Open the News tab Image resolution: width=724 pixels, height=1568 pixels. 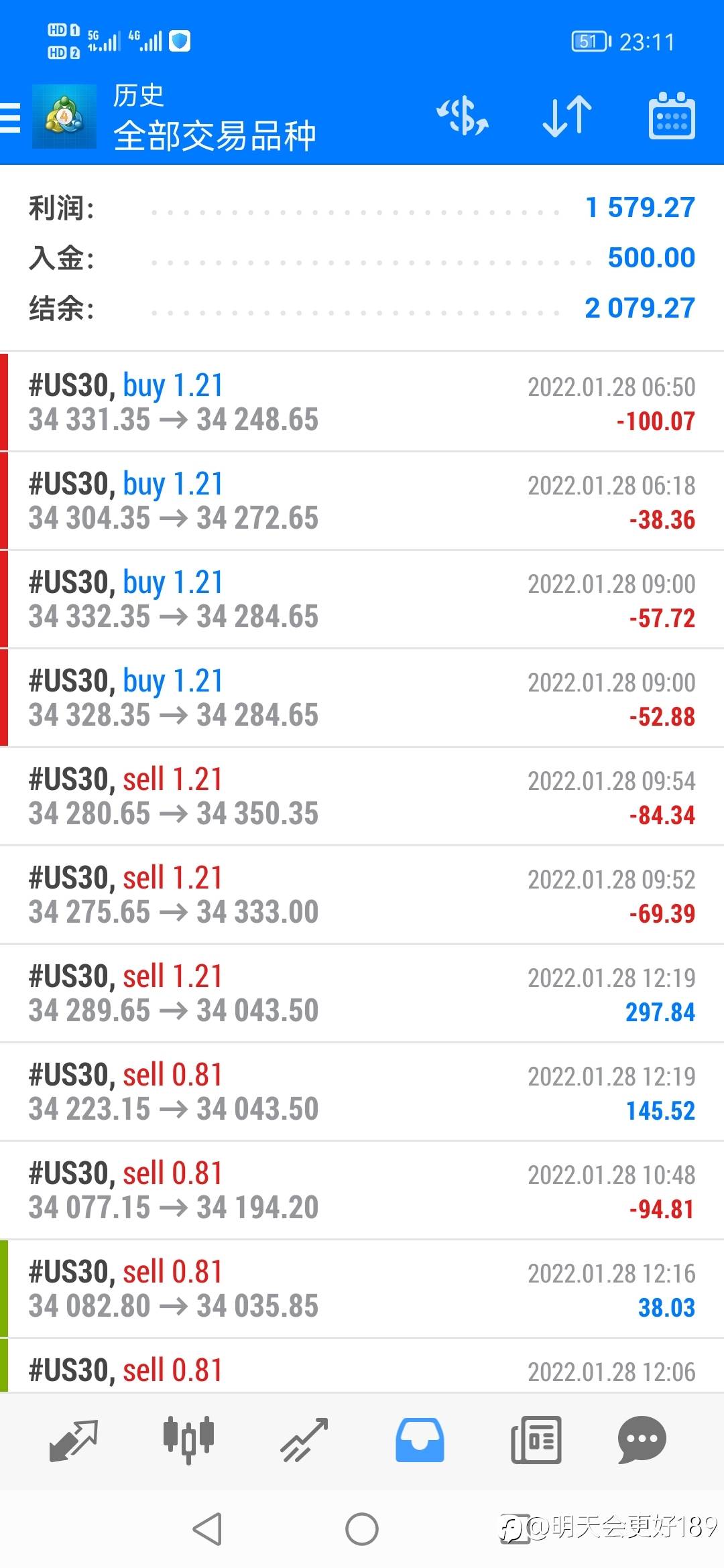536,1440
